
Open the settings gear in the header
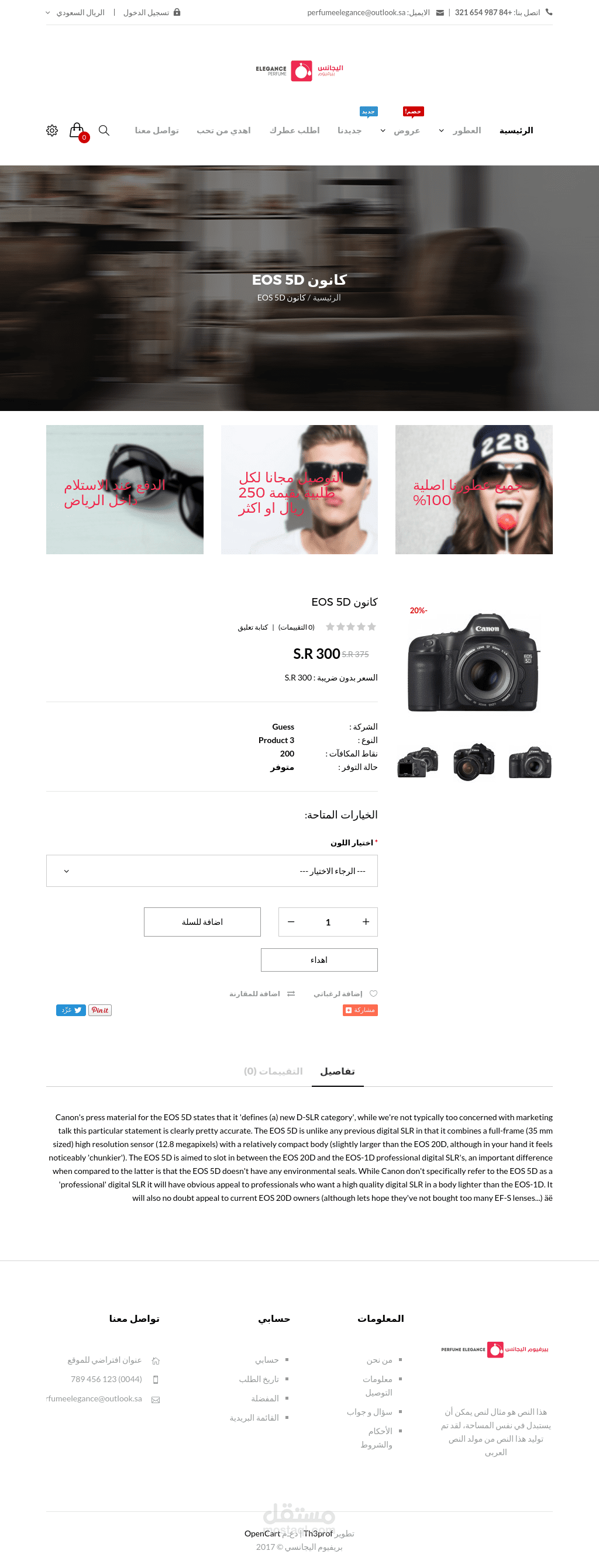pos(52,130)
